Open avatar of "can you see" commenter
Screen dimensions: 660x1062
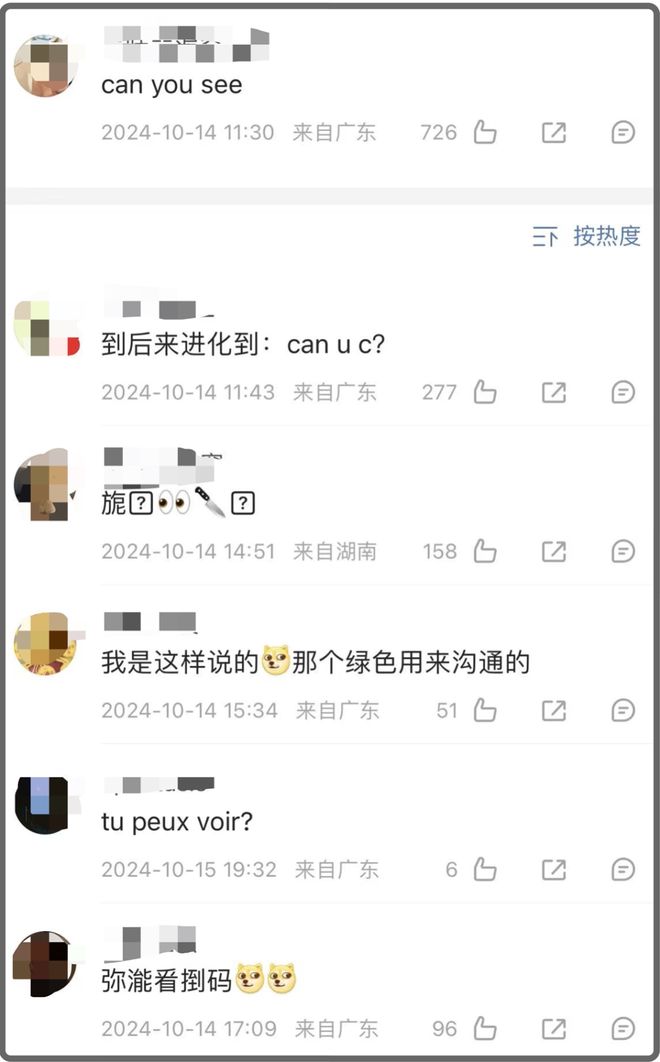46,66
